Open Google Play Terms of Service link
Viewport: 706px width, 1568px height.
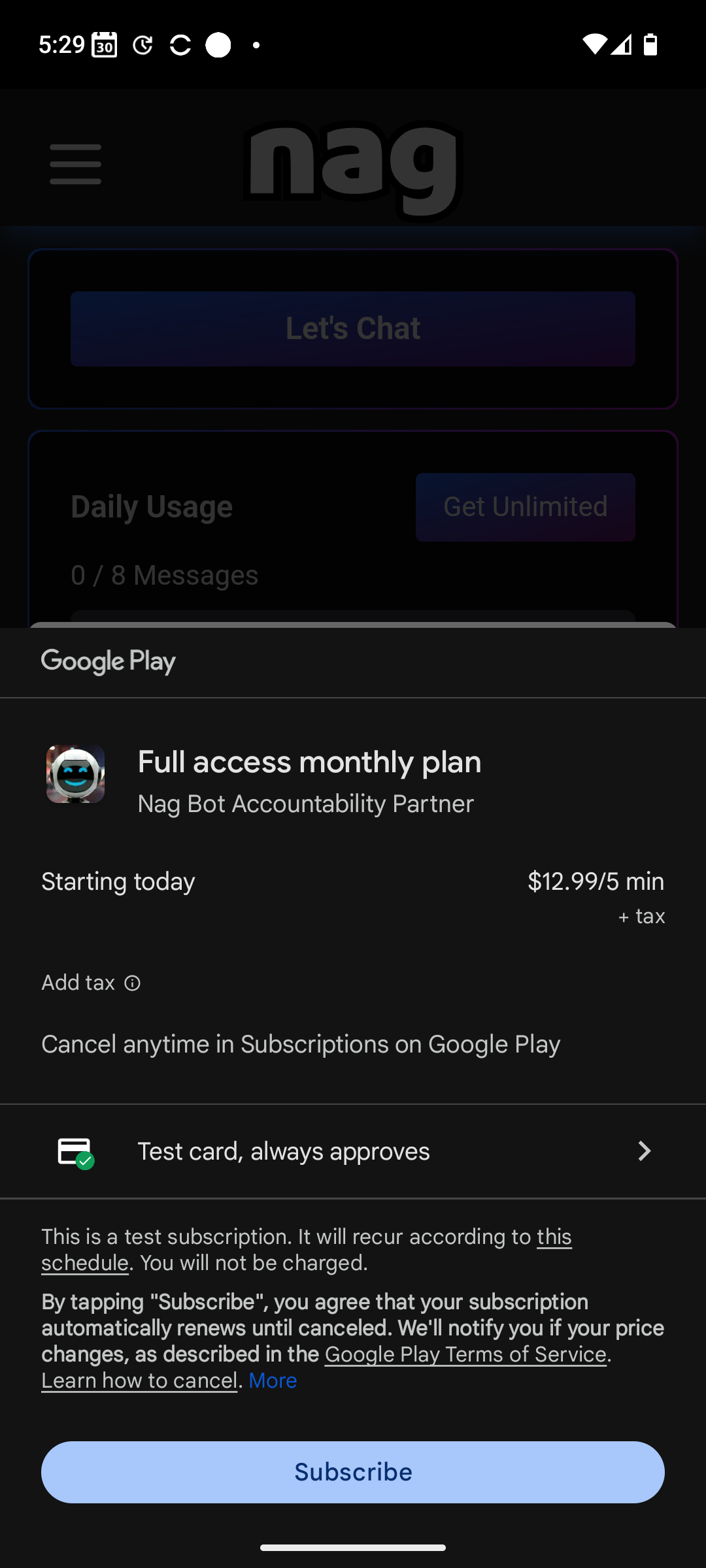coord(465,1355)
